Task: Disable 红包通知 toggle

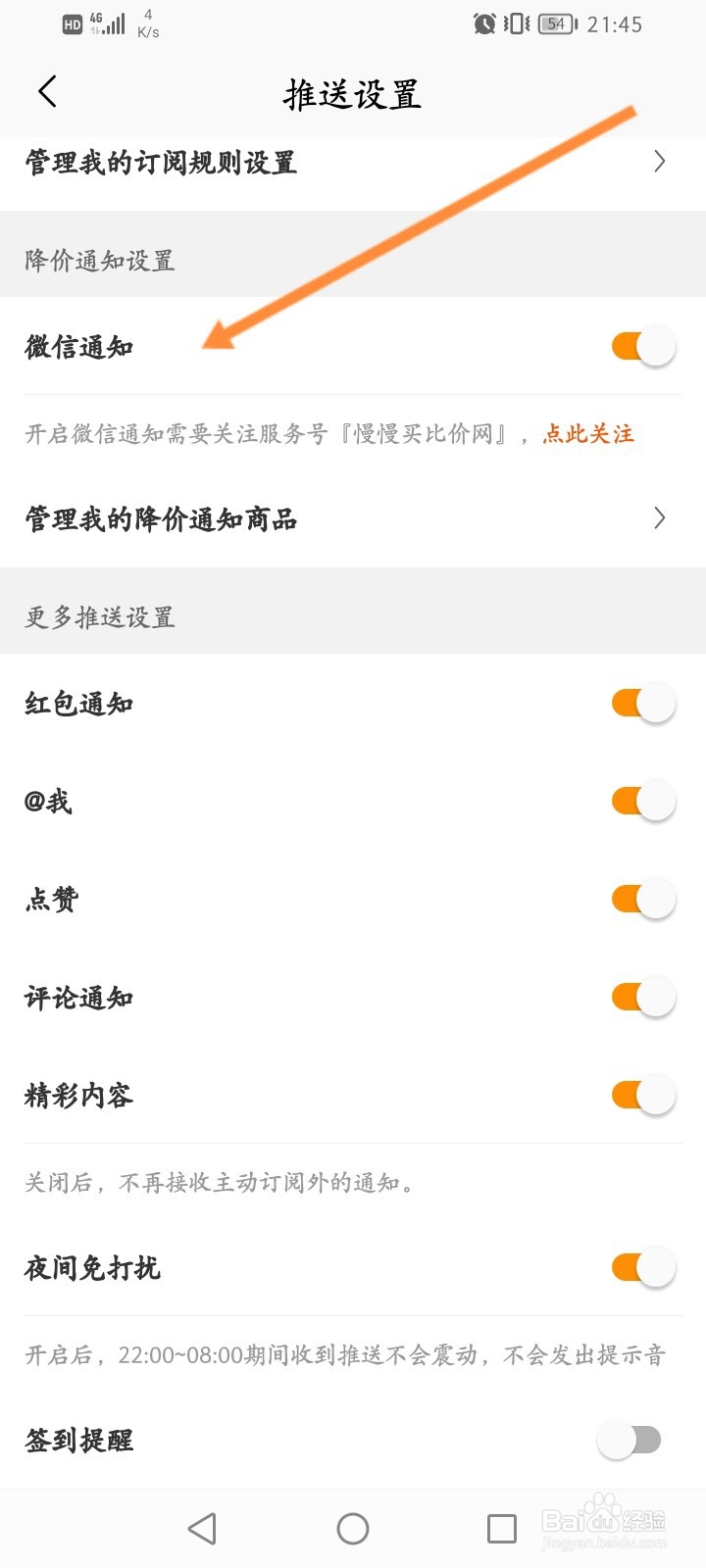Action: click(643, 704)
